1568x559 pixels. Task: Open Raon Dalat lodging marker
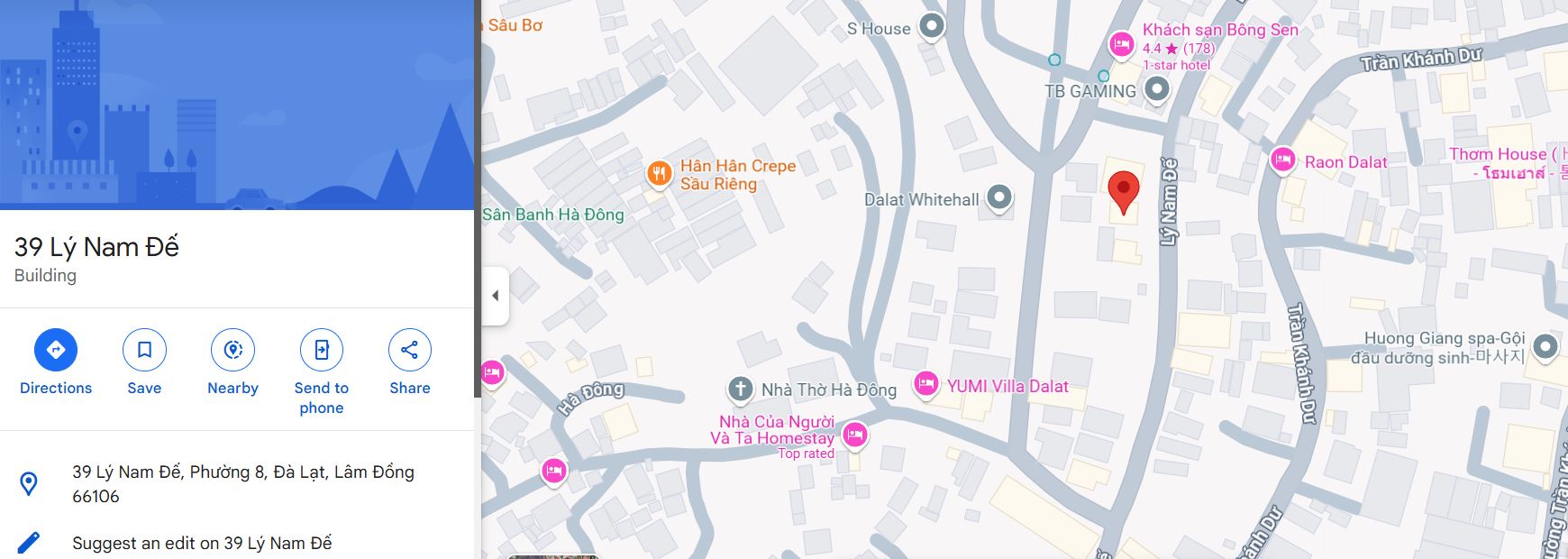[x=1282, y=160]
